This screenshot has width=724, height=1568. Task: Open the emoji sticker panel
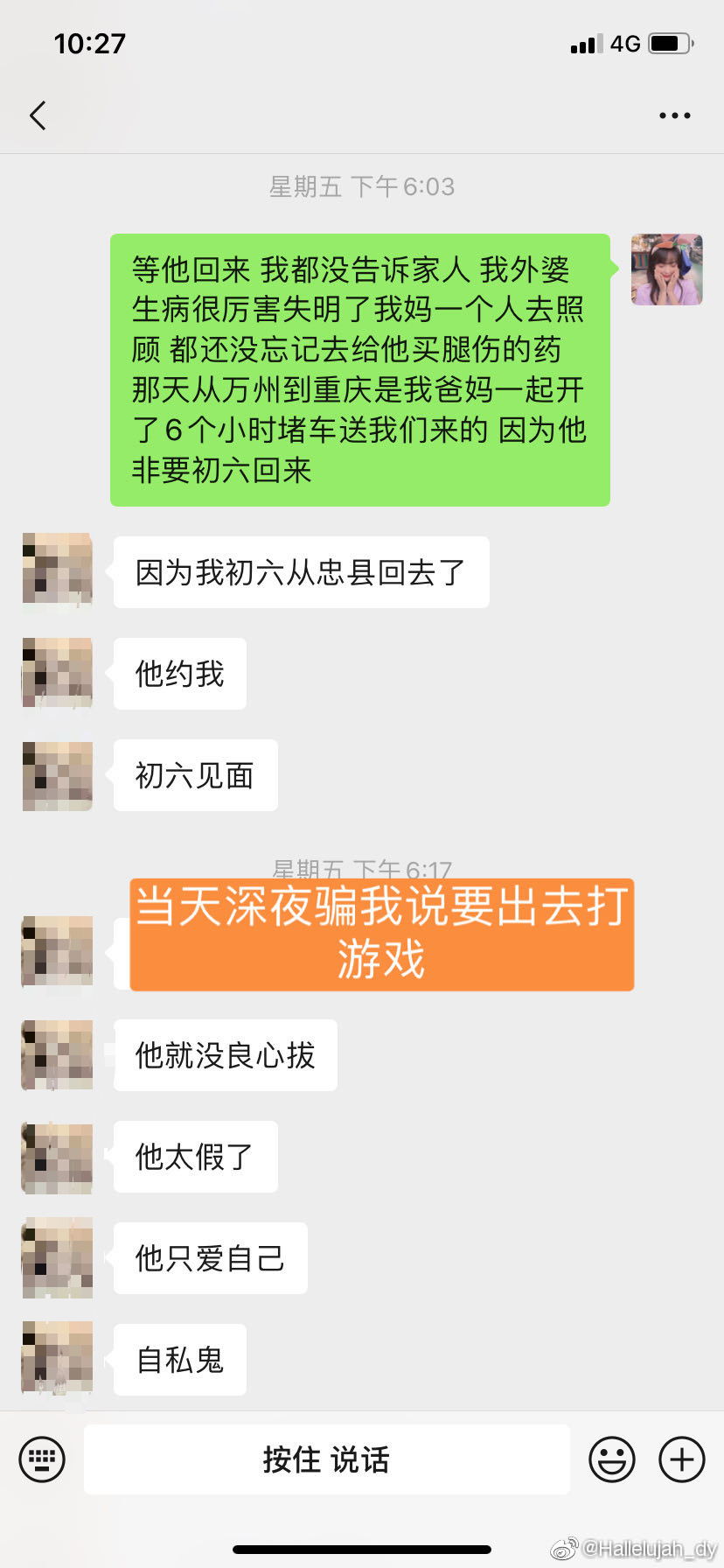coord(611,1459)
